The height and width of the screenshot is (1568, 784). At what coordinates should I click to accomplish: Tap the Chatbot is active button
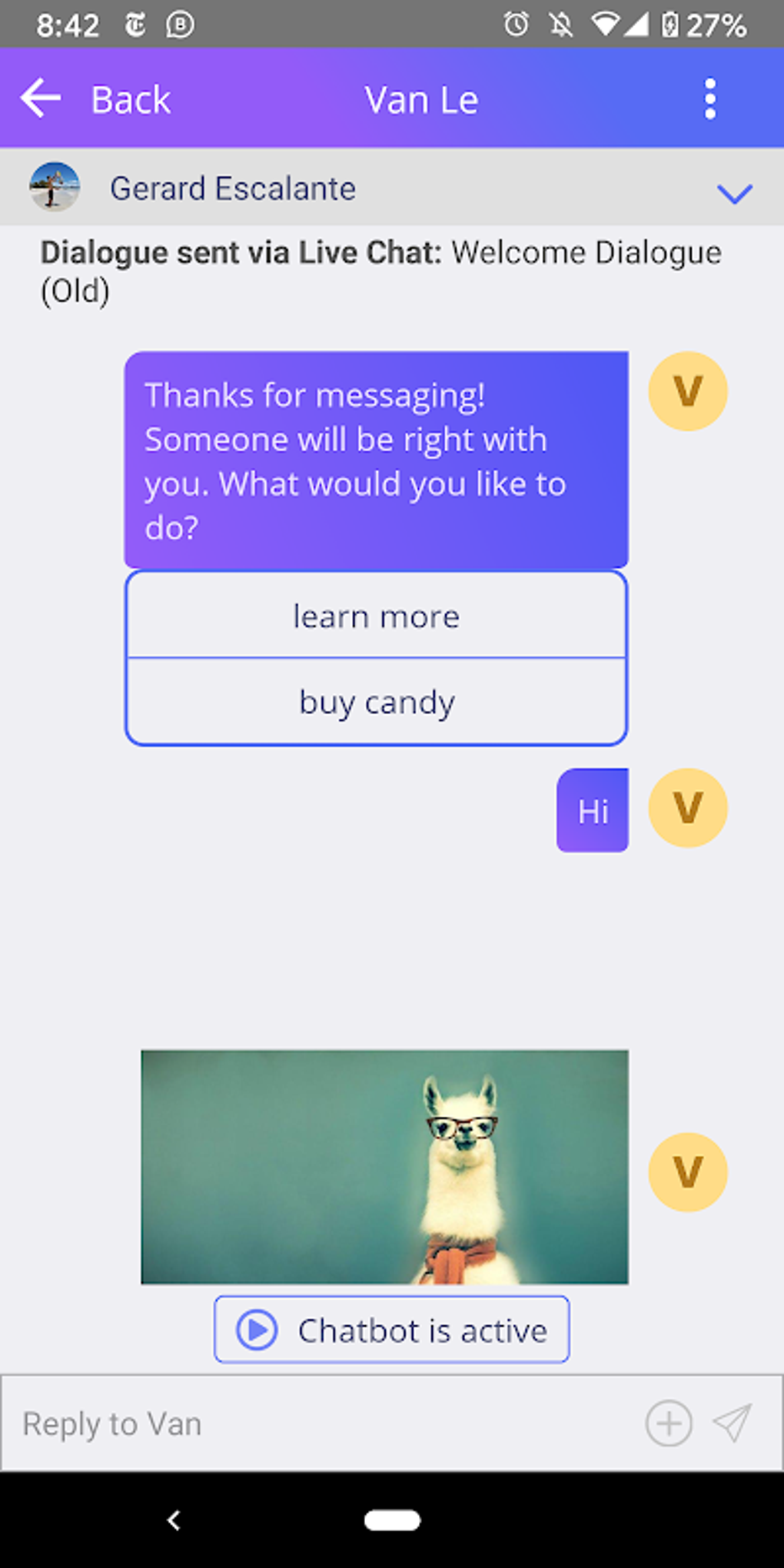pyautogui.click(x=392, y=1330)
